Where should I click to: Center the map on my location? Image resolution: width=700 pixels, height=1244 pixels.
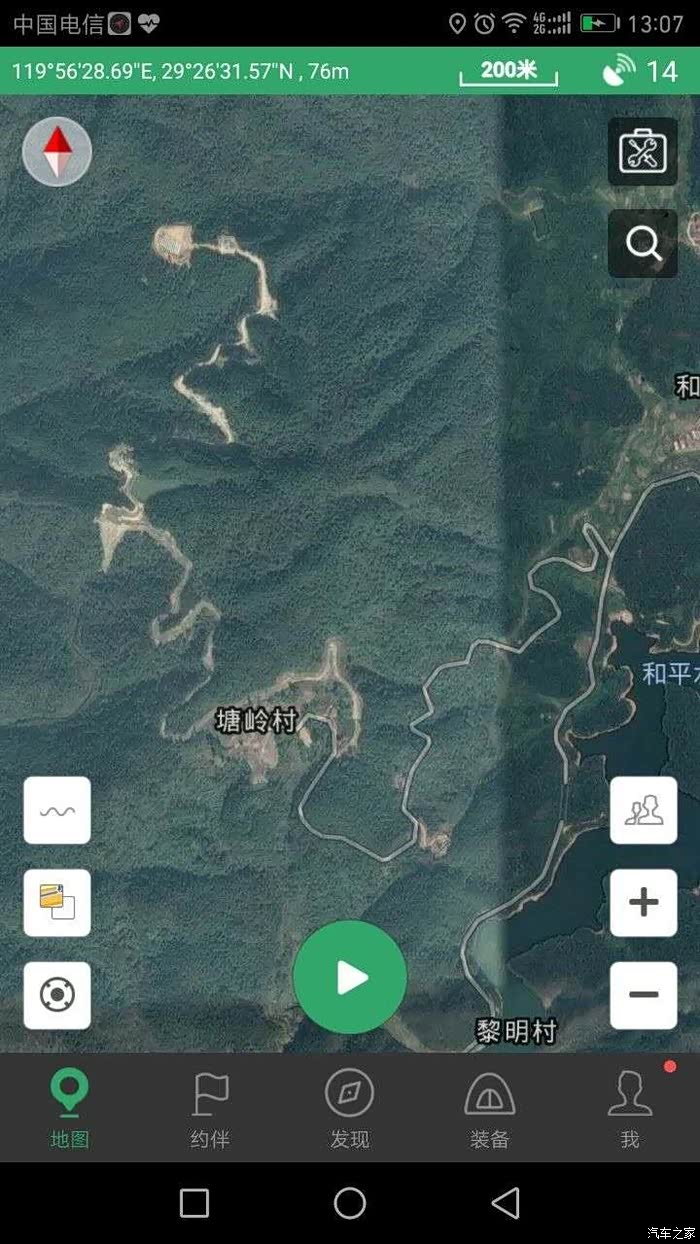point(57,995)
